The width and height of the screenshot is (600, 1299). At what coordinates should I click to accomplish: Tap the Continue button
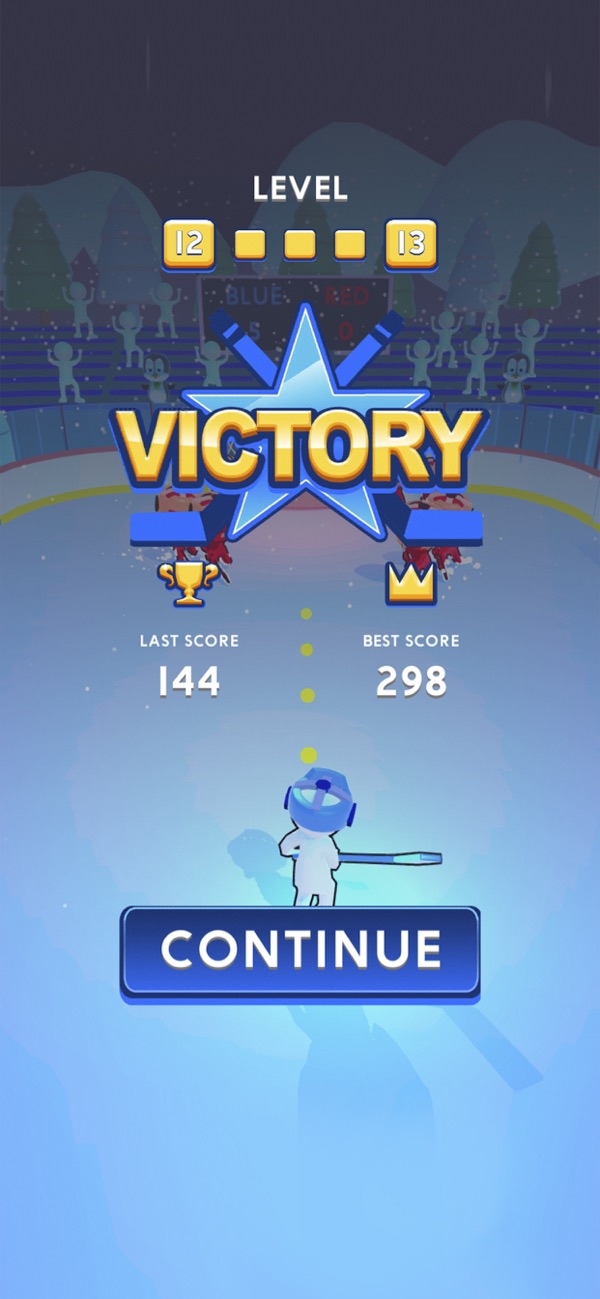(x=300, y=950)
